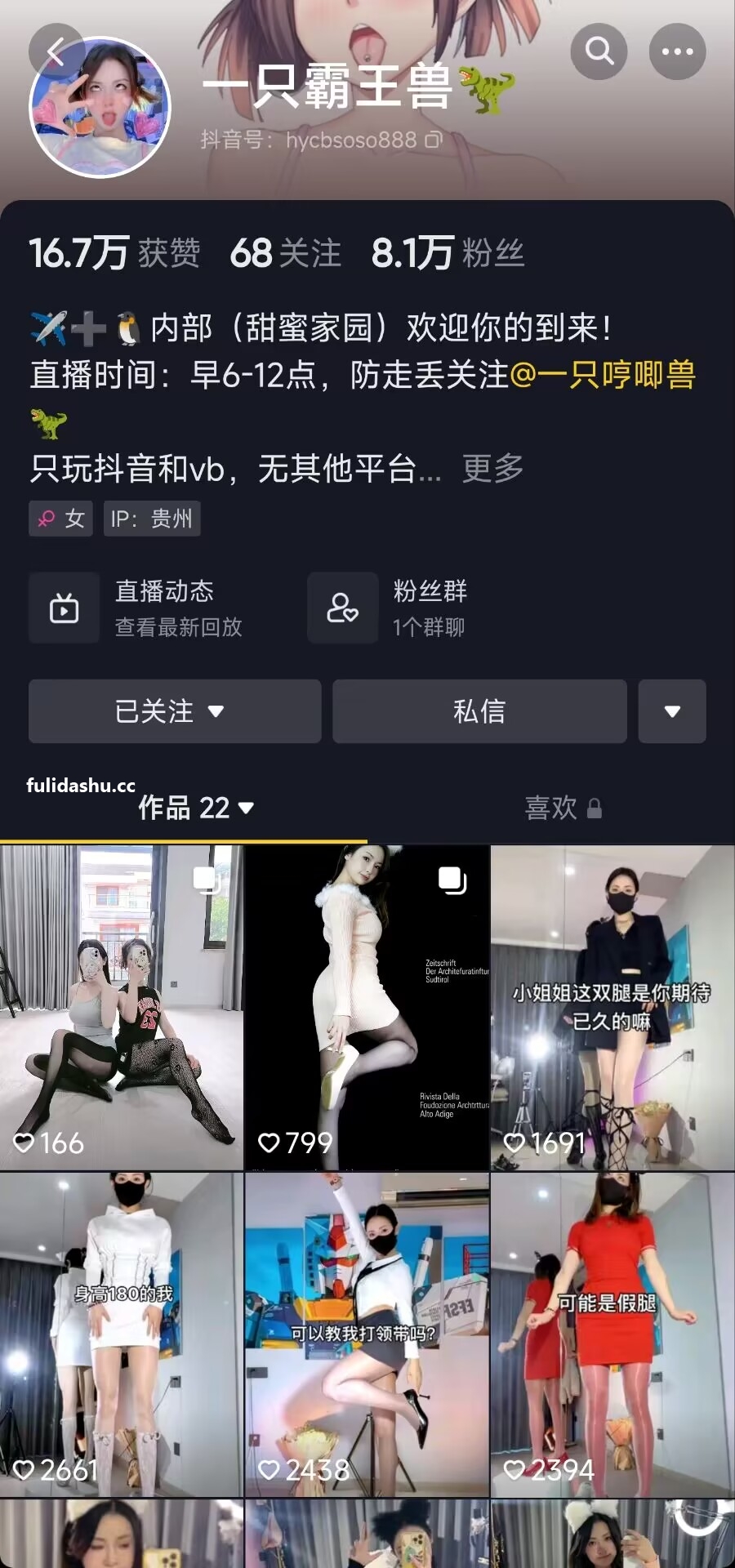Tap the lock icon beside 喜欢
This screenshot has height=1568, width=735.
[595, 808]
